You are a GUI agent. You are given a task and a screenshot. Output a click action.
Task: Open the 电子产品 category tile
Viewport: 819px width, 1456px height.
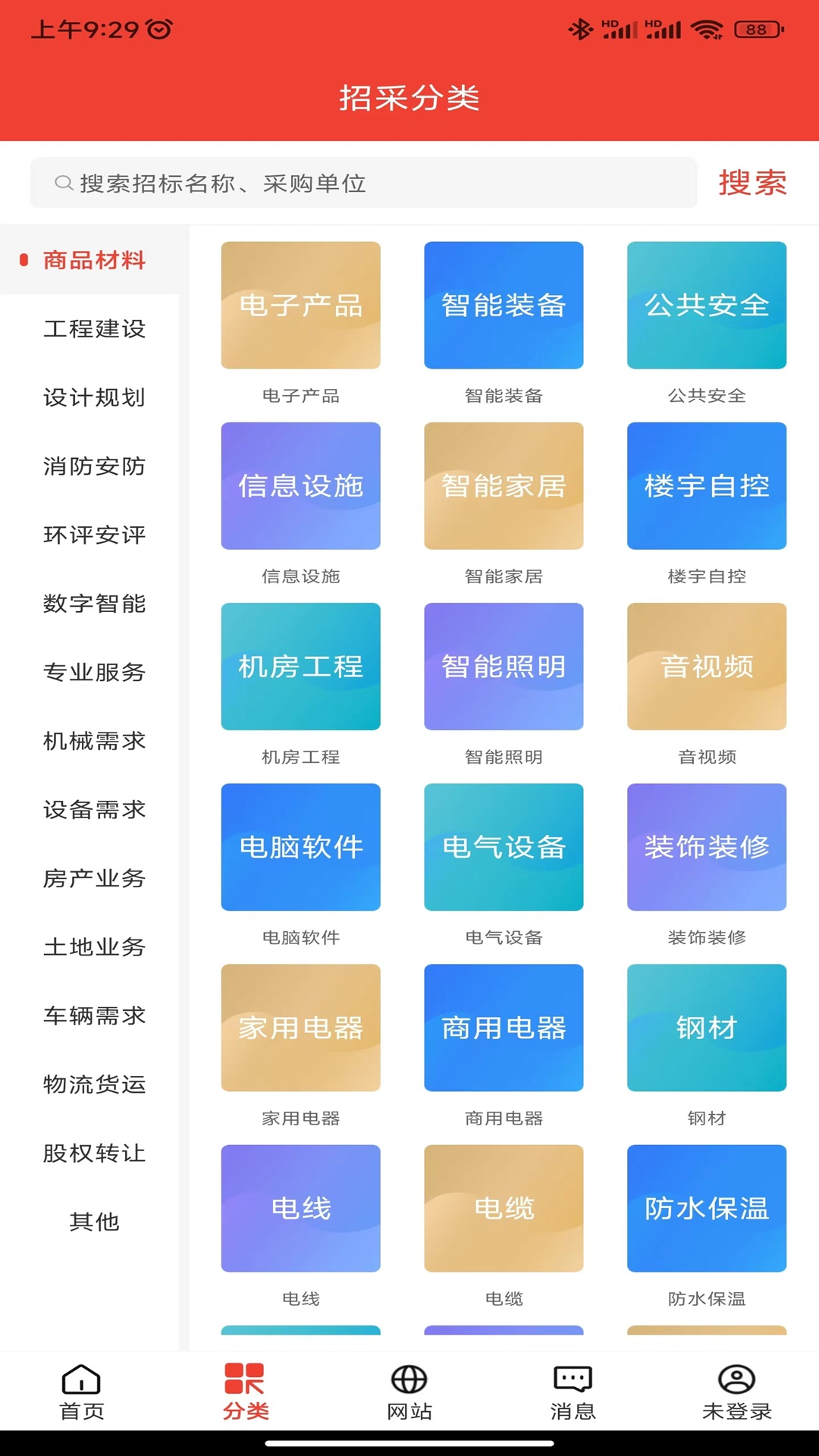coord(300,305)
